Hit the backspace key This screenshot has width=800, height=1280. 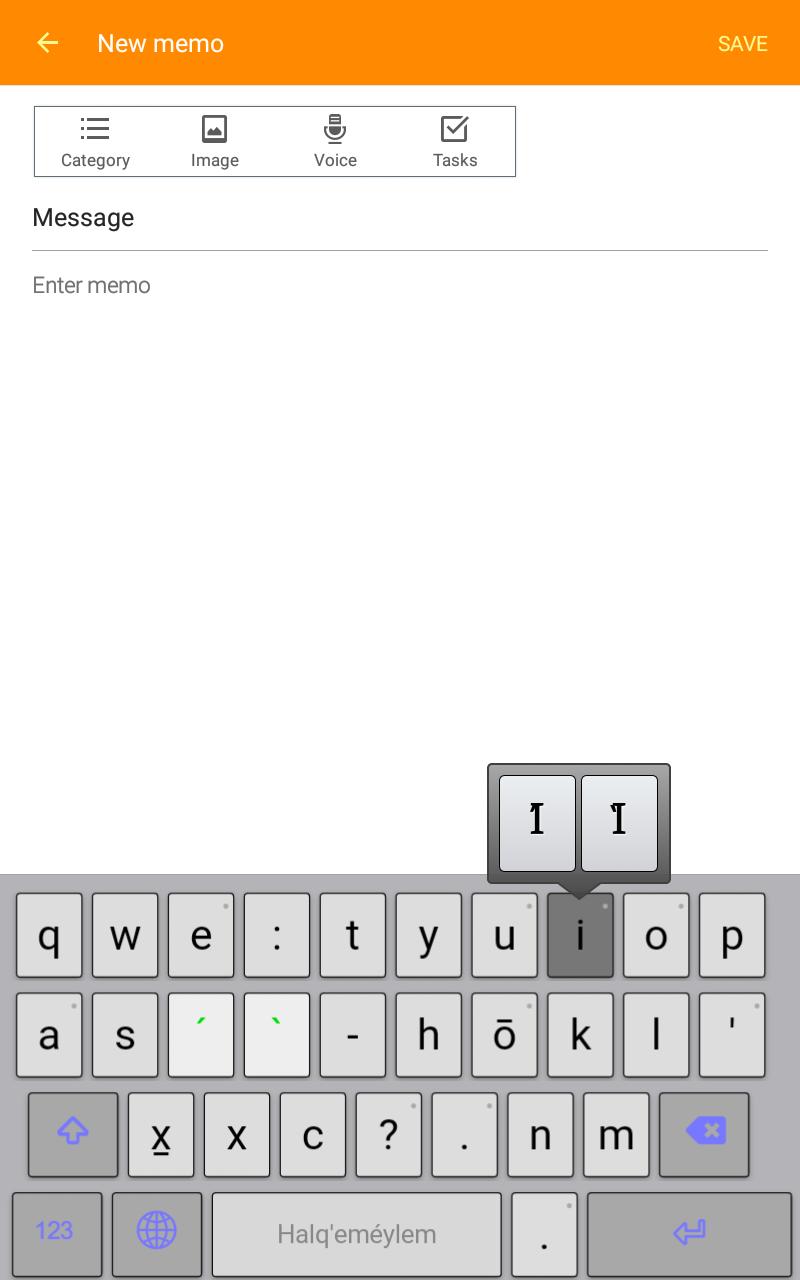point(704,1134)
